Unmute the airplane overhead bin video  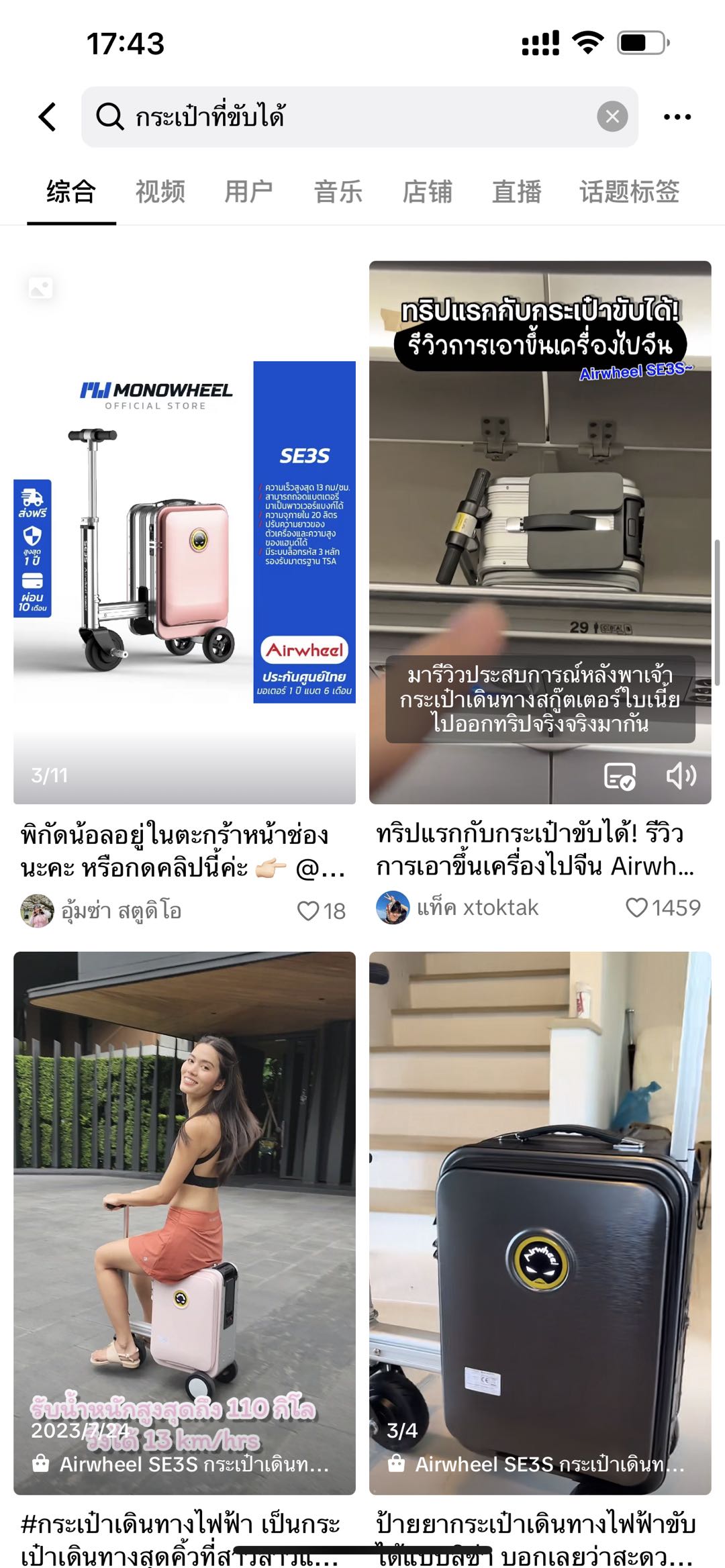tap(681, 776)
